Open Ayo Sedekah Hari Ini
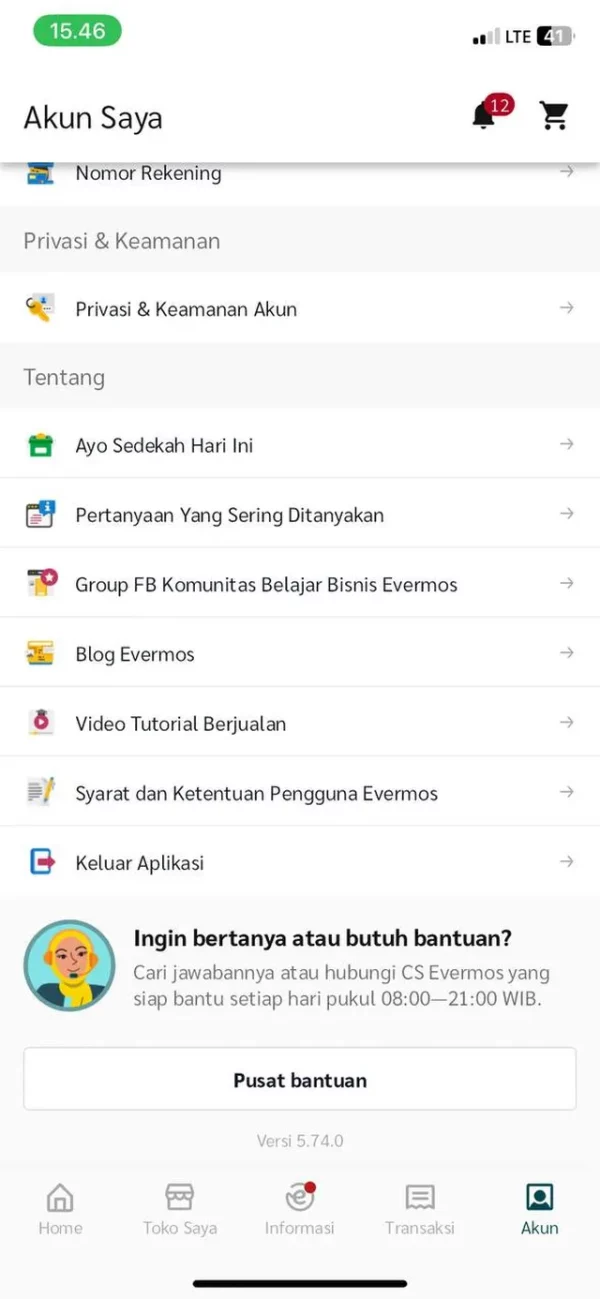This screenshot has height=1299, width=600. click(300, 445)
